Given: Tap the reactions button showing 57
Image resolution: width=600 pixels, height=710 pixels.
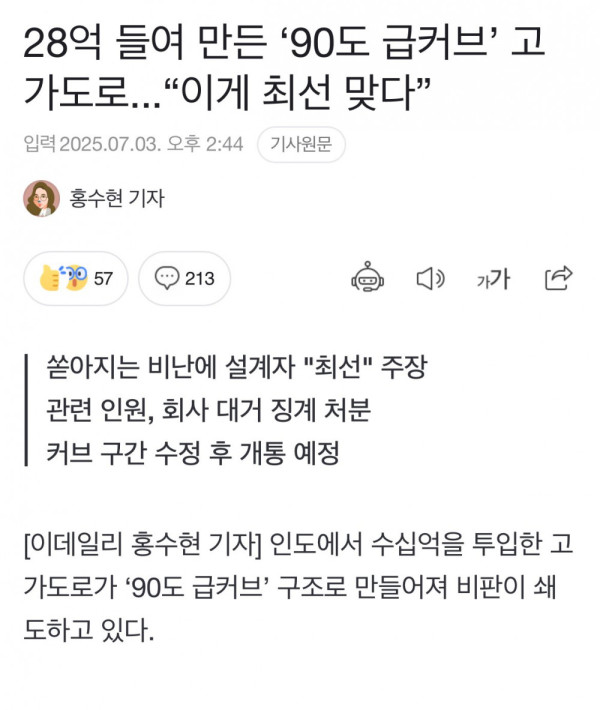Looking at the screenshot, I should tap(76, 278).
